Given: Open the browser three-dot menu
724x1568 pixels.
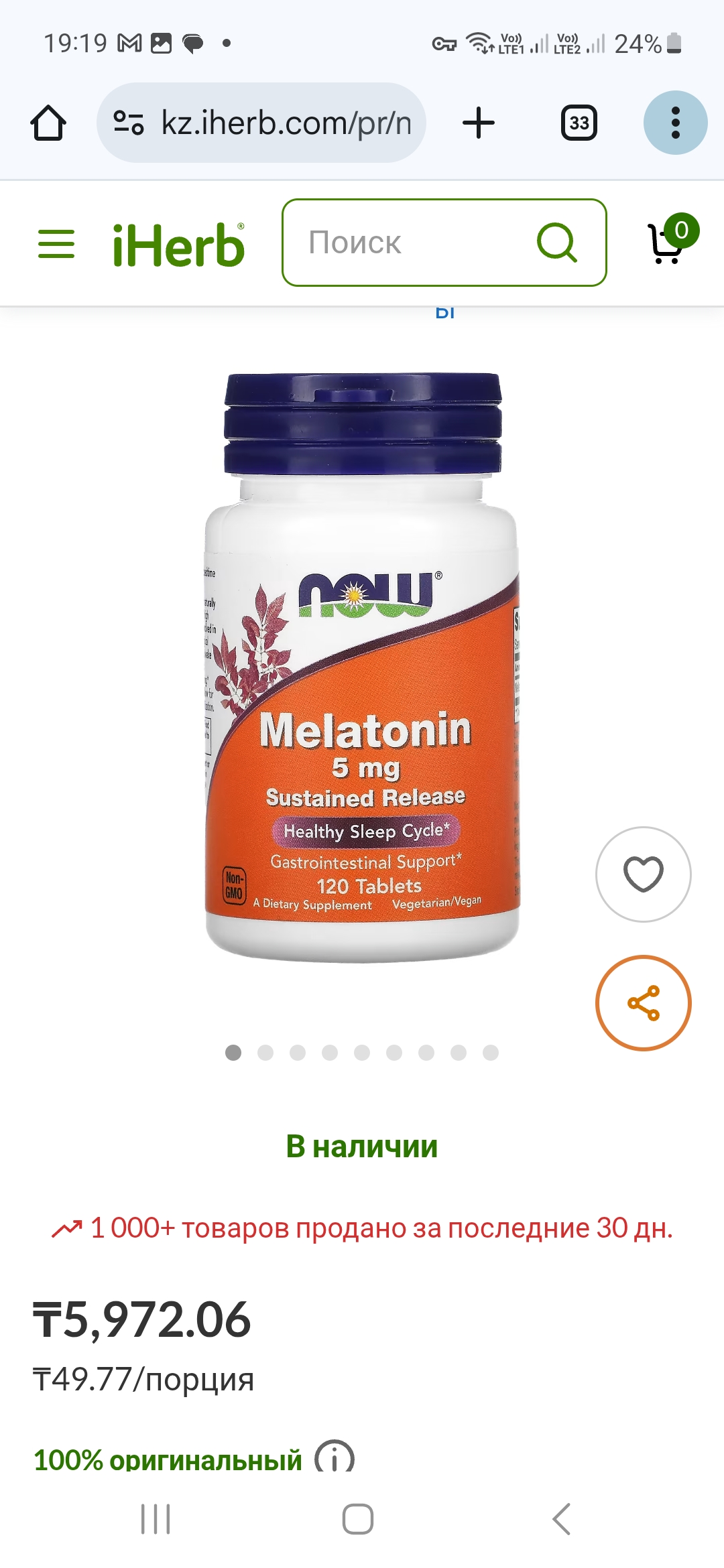Looking at the screenshot, I should point(675,123).
